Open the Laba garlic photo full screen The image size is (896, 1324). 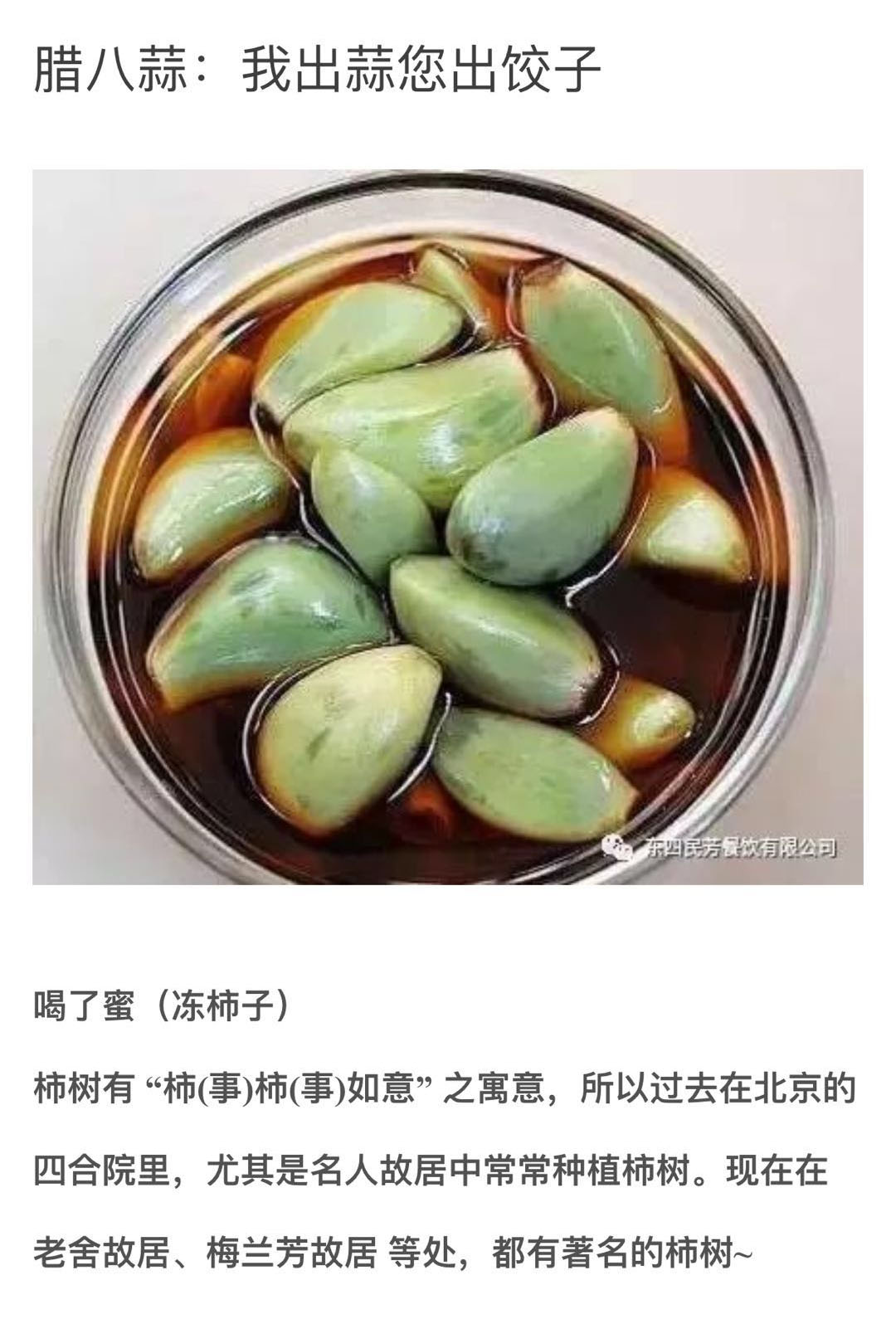pos(448,527)
